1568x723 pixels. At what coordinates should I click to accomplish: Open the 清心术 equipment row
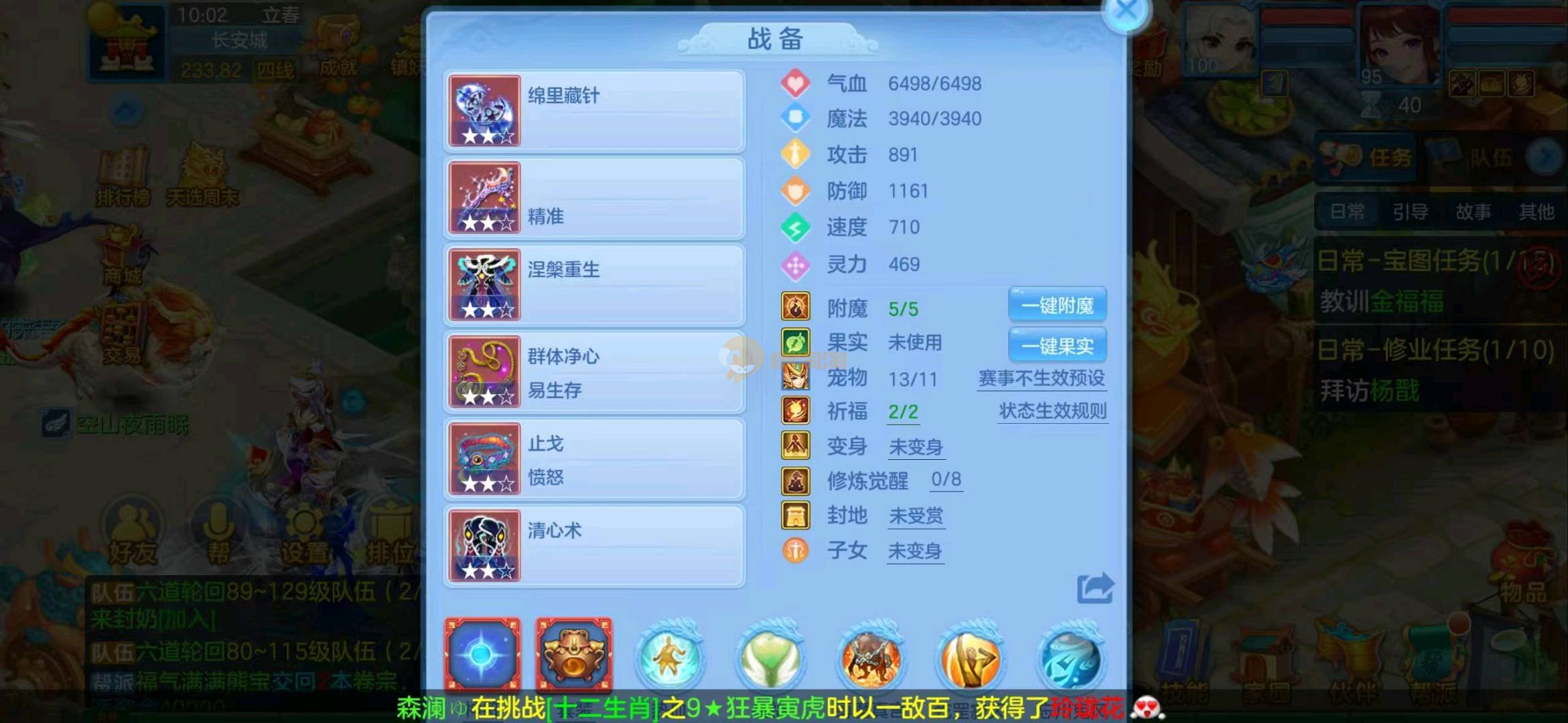pos(594,546)
